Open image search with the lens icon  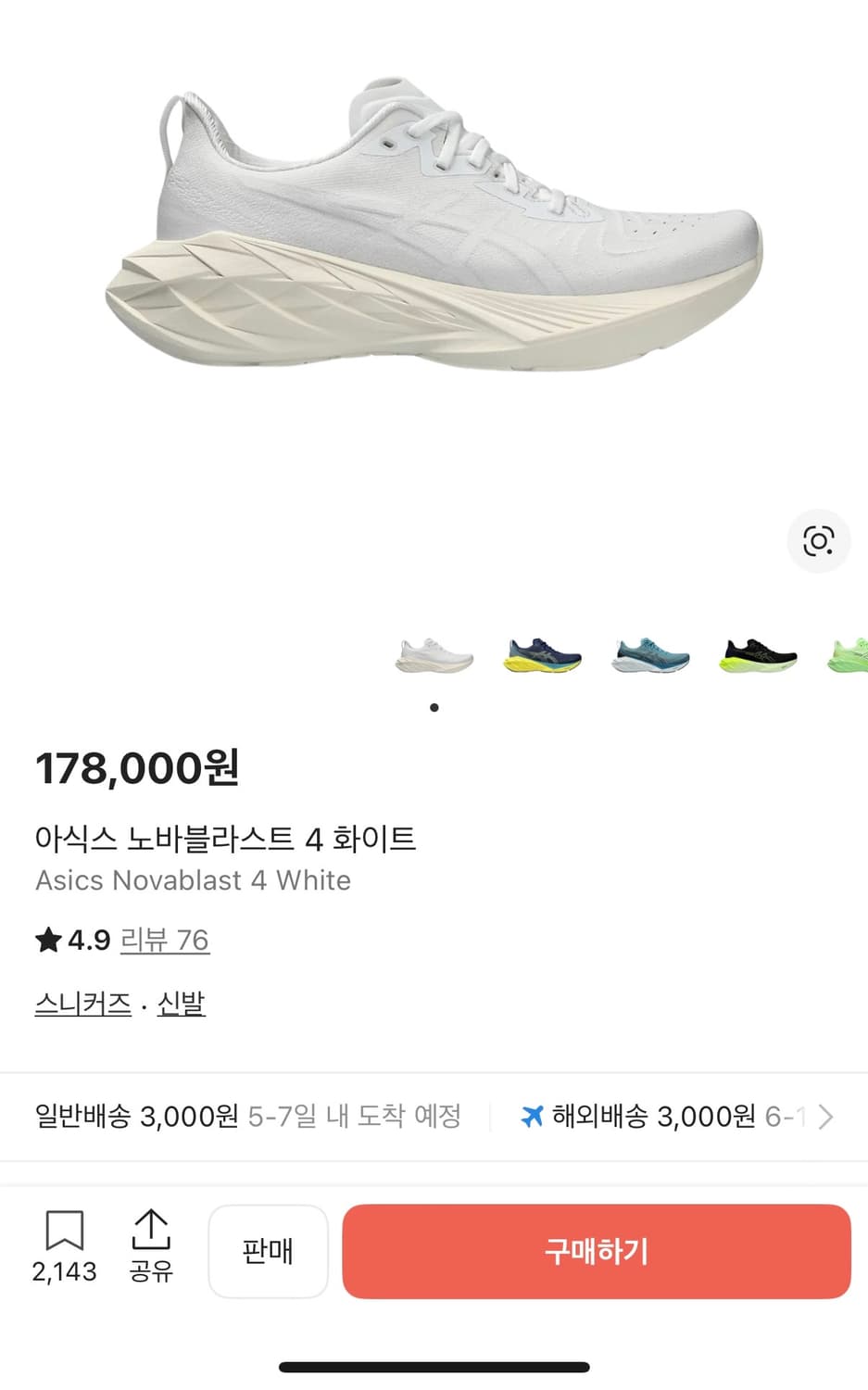(818, 541)
